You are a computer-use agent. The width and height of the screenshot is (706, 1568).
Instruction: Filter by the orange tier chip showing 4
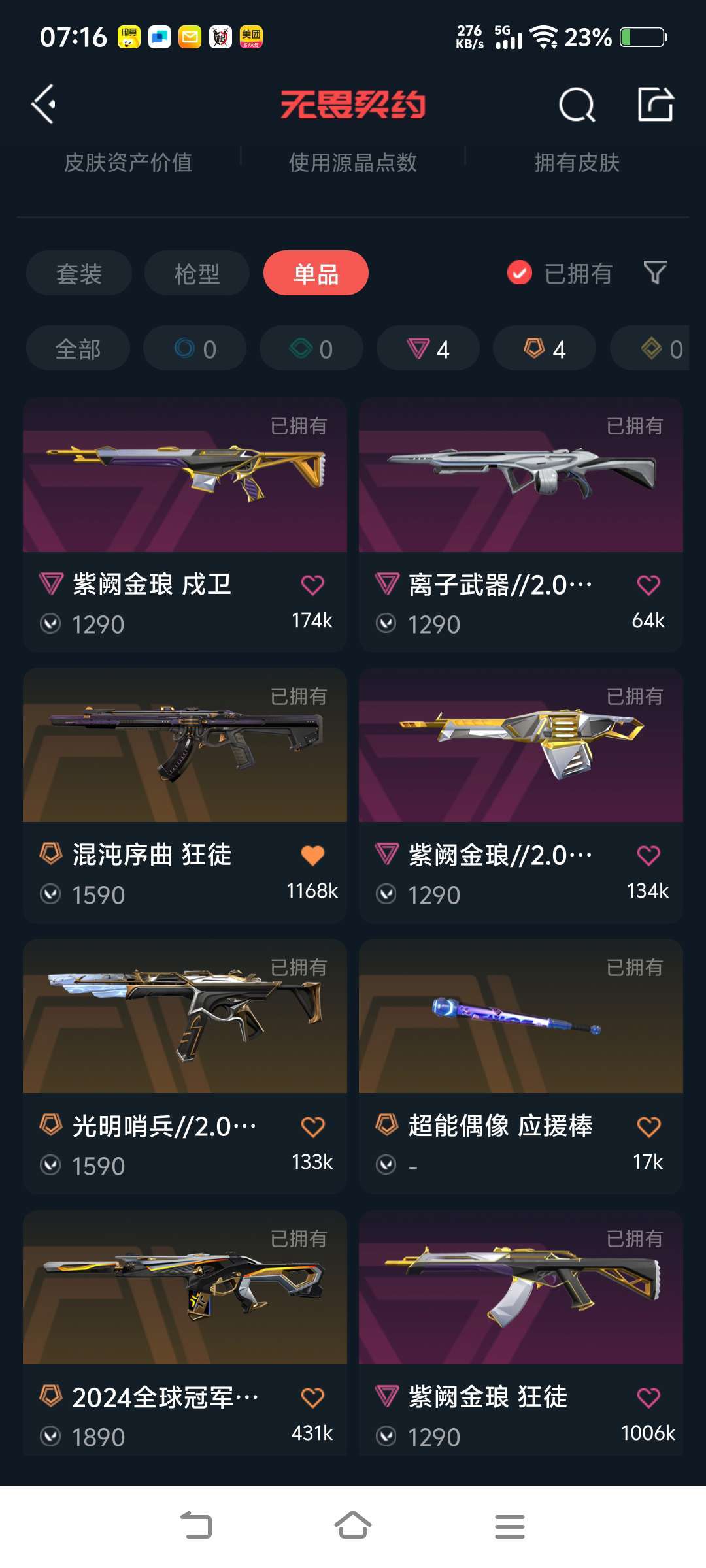(545, 348)
